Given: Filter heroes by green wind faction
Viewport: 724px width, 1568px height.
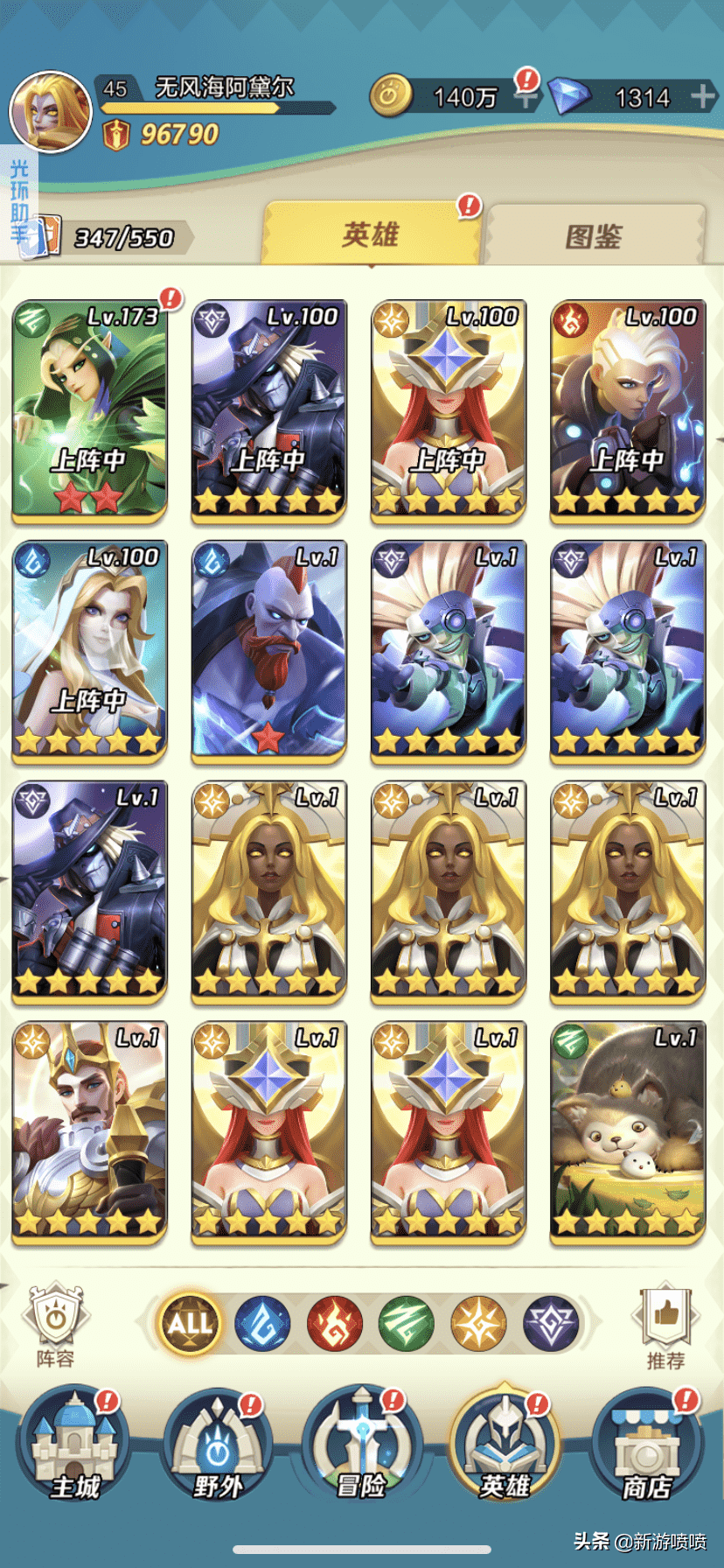Looking at the screenshot, I should 407,1323.
